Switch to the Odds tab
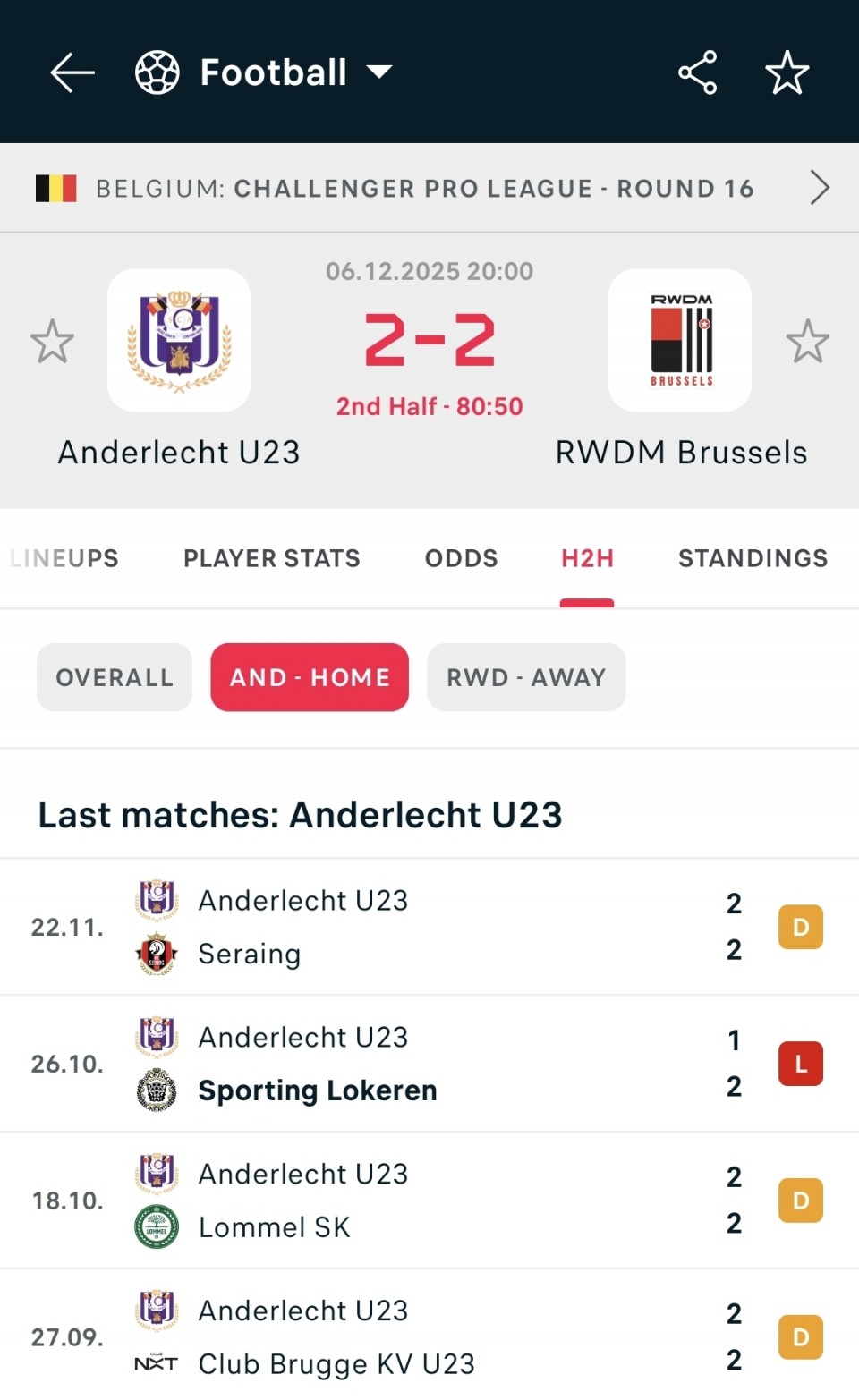The width and height of the screenshot is (859, 1400). click(x=461, y=558)
